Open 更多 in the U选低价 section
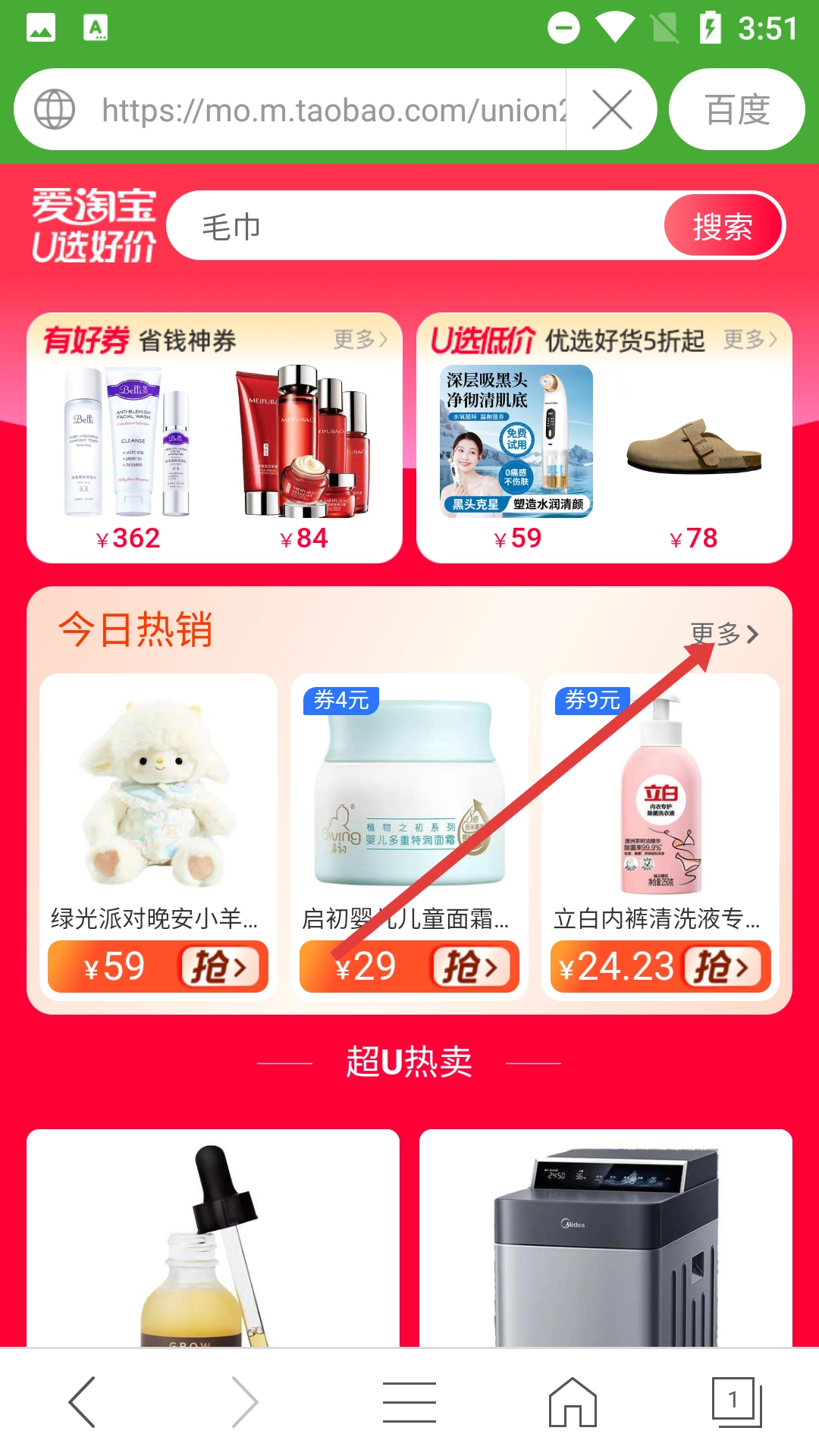This screenshot has height=1456, width=819. point(749,340)
